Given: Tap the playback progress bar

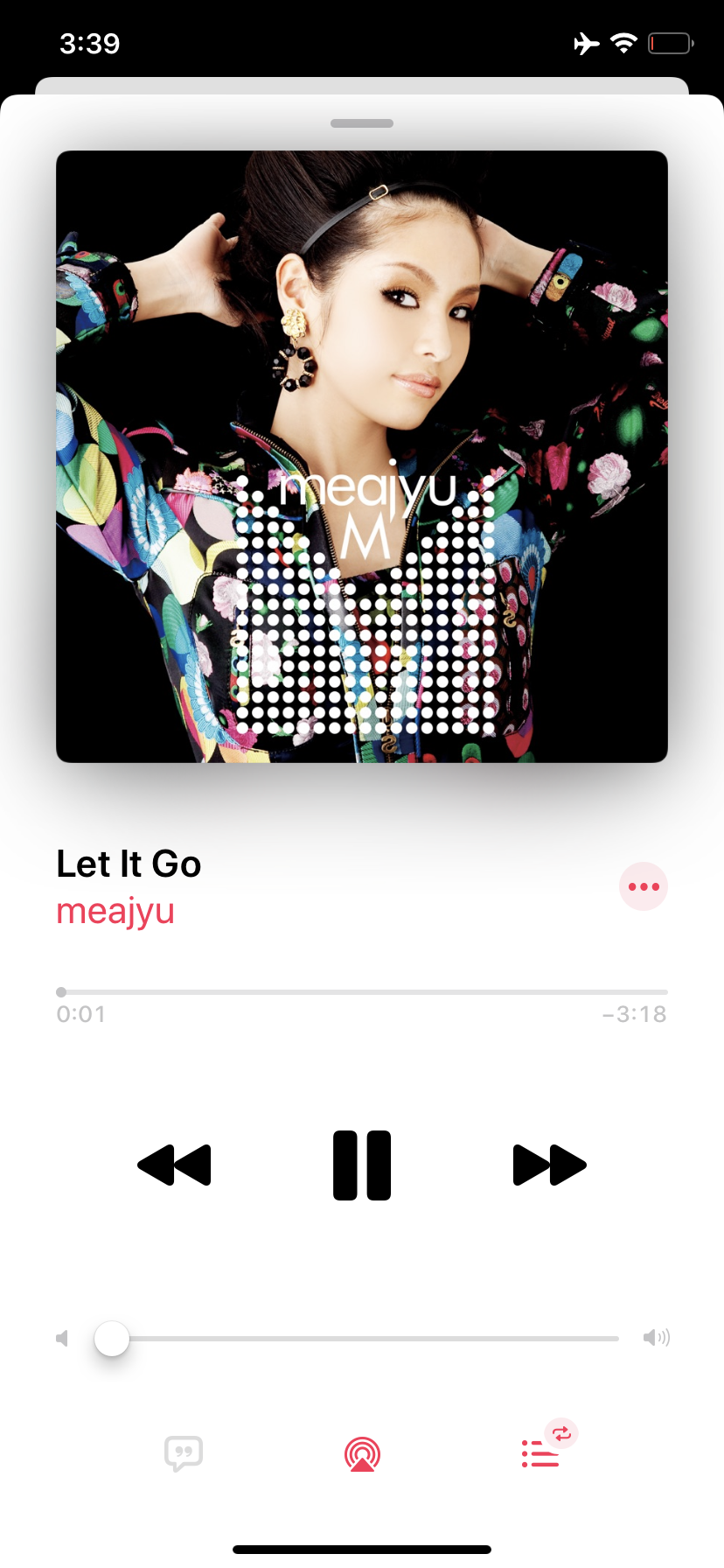Looking at the screenshot, I should 362,991.
